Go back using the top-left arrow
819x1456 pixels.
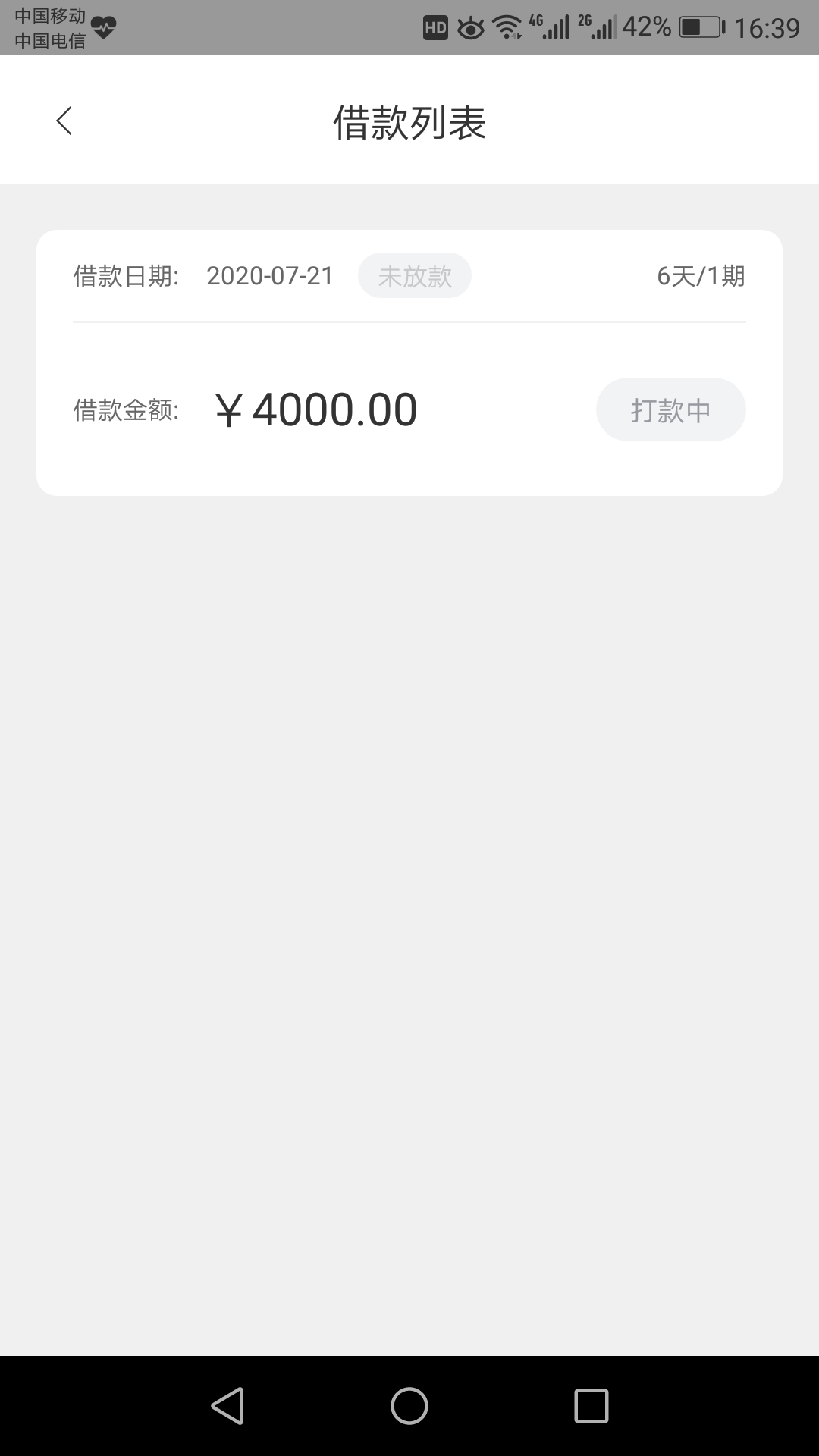(x=64, y=121)
